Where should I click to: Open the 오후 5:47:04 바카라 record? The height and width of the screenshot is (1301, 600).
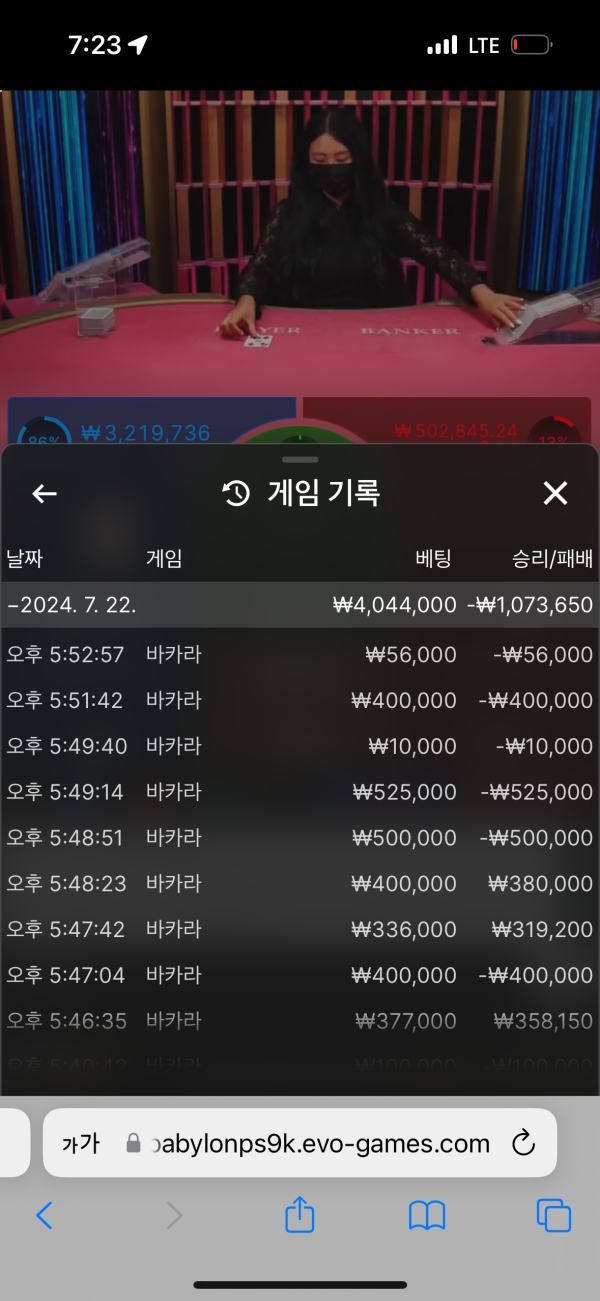coord(300,975)
